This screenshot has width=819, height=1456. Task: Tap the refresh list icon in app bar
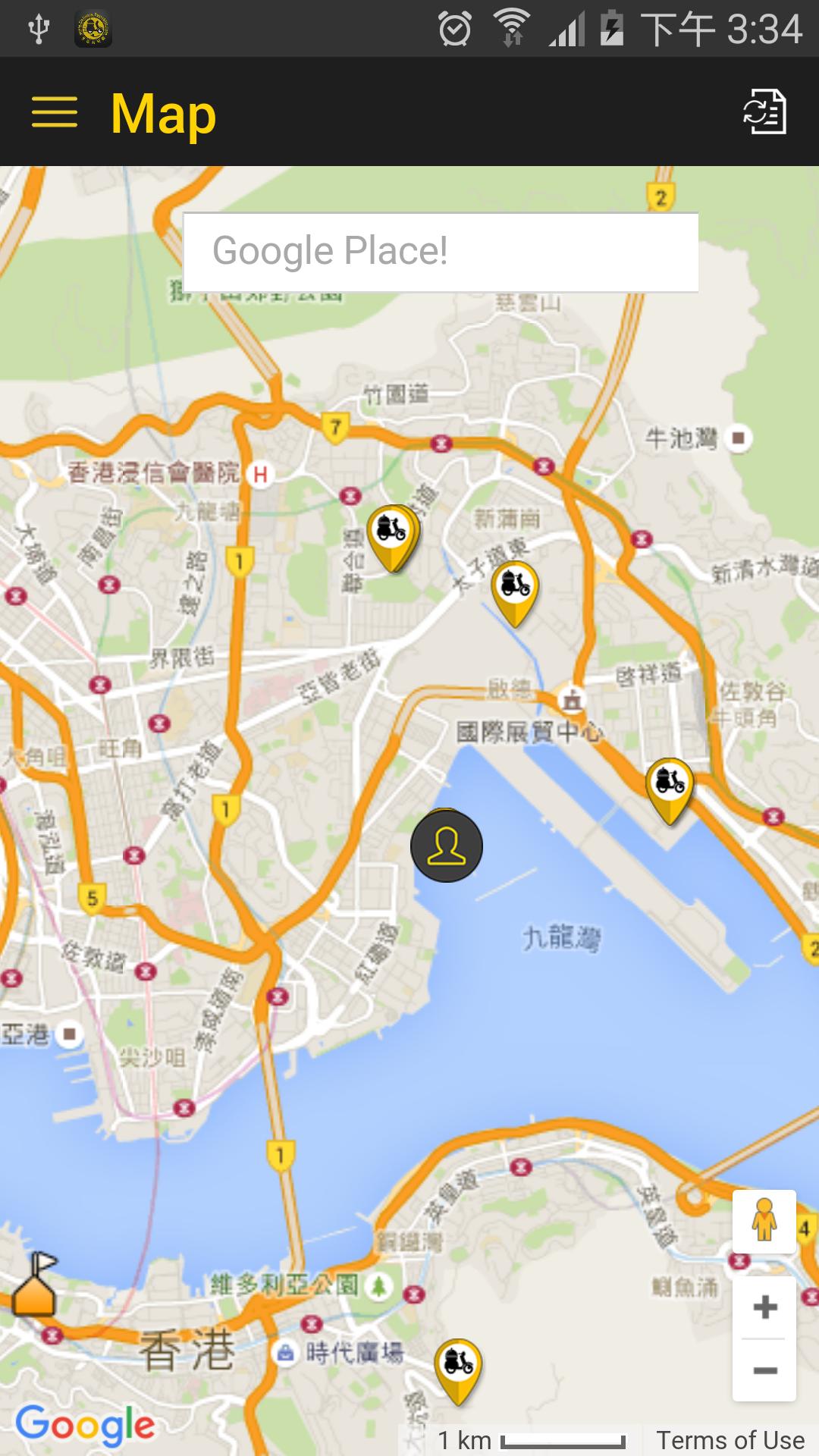coord(764,112)
